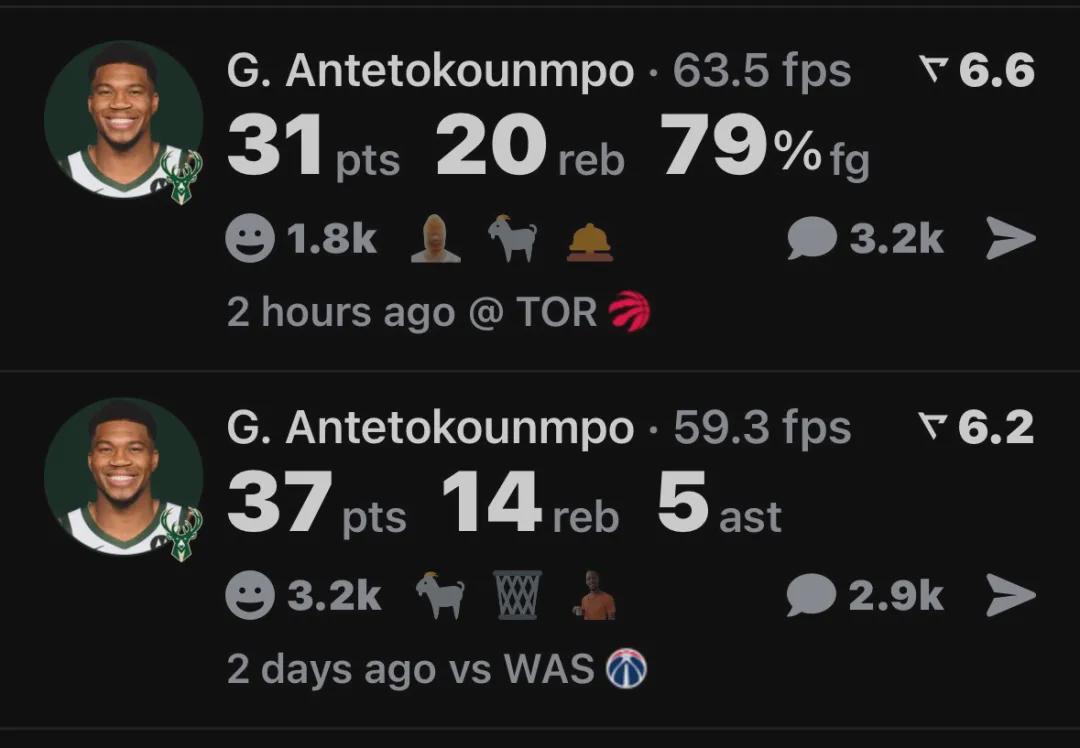Share the 31 pts performance at TOR

tap(1010, 240)
